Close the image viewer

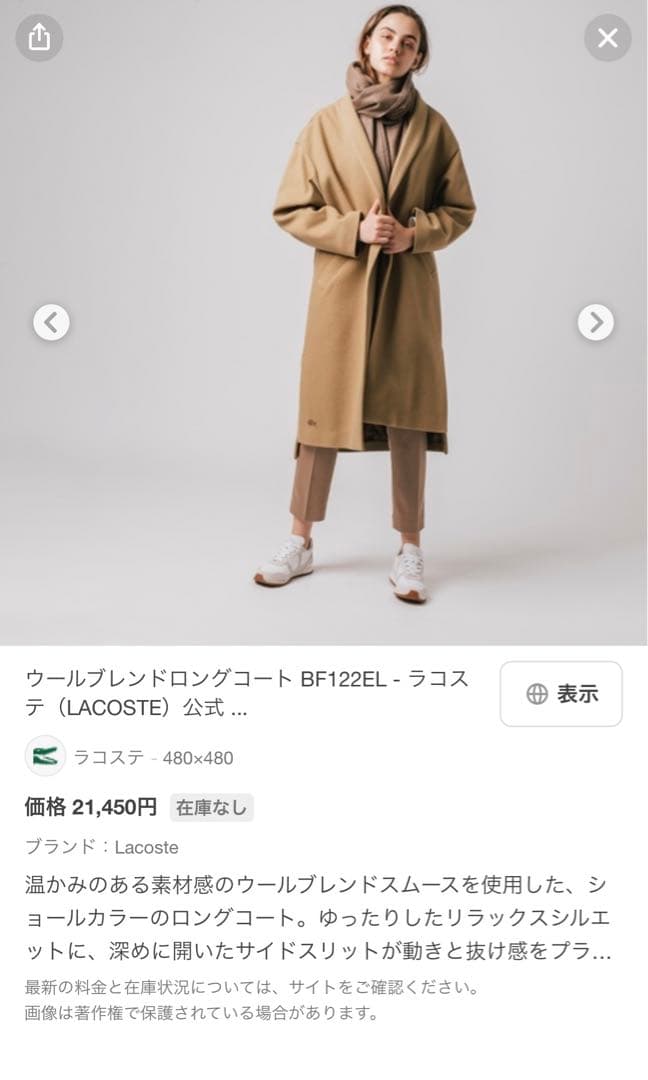pos(607,37)
